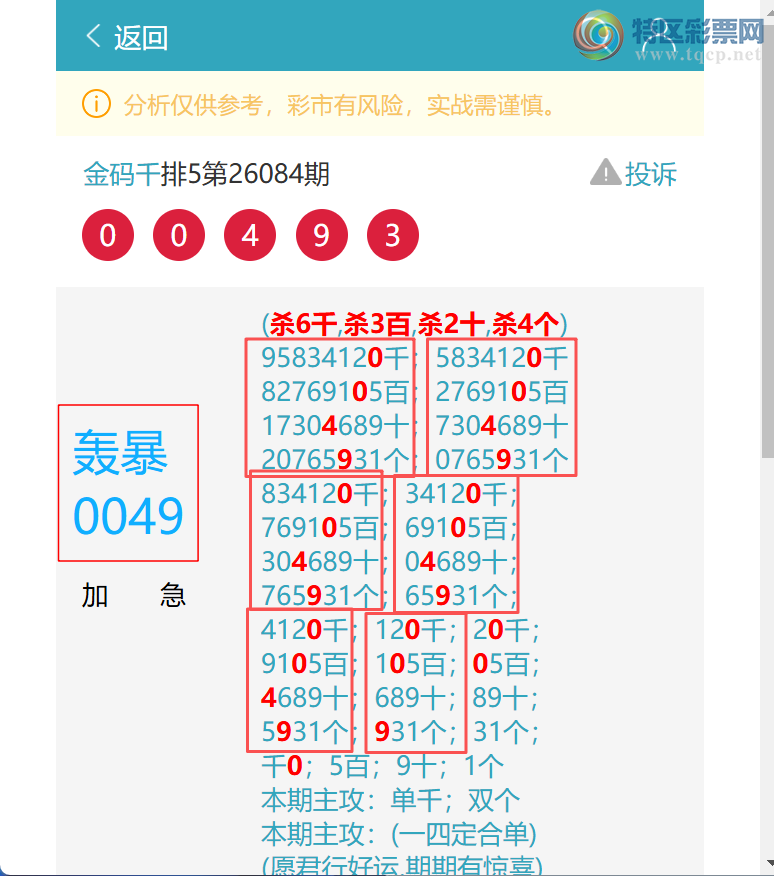Select the back chevron arrow in the header

coord(91,35)
